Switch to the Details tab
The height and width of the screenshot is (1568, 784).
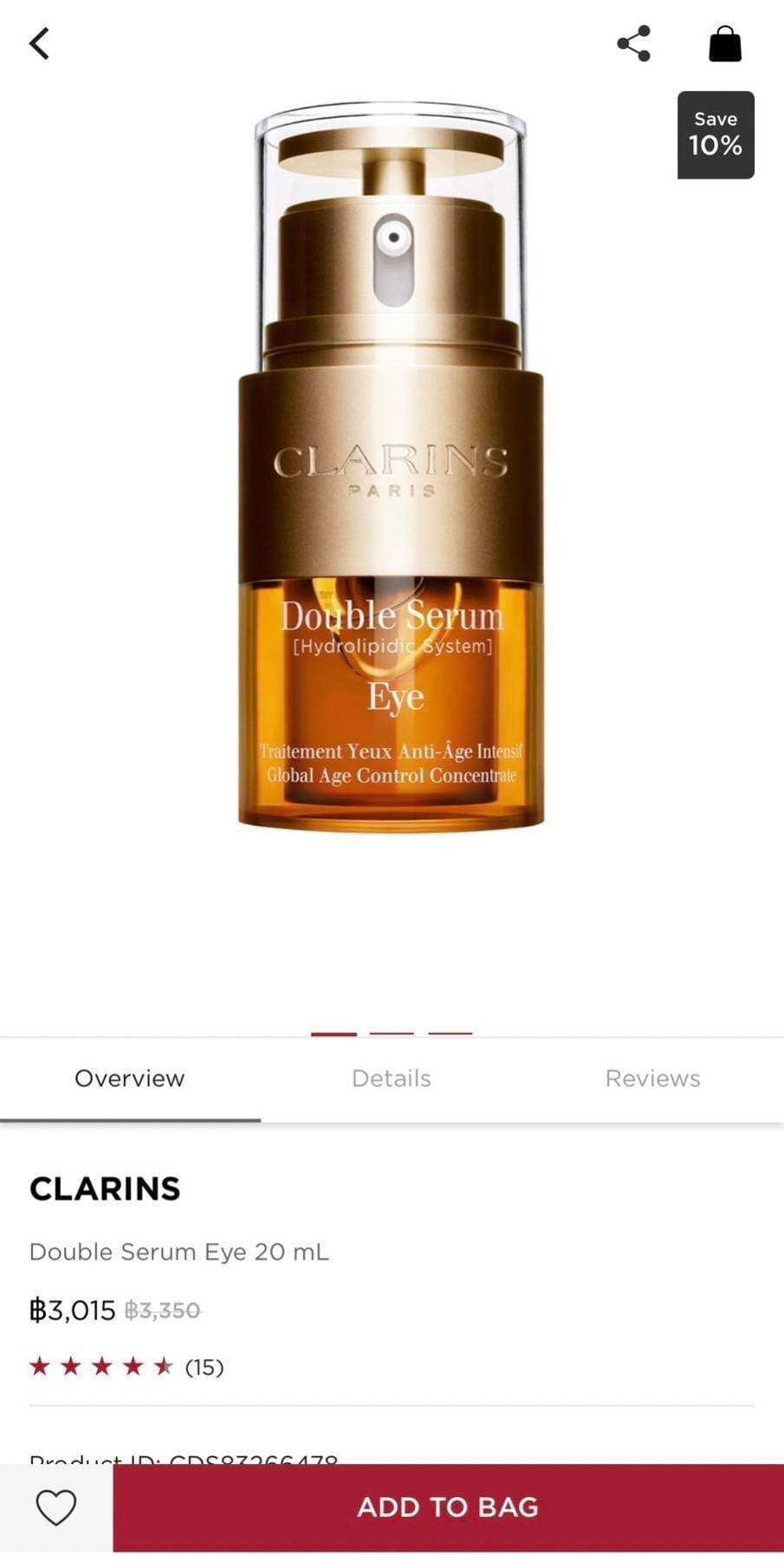[x=391, y=1078]
